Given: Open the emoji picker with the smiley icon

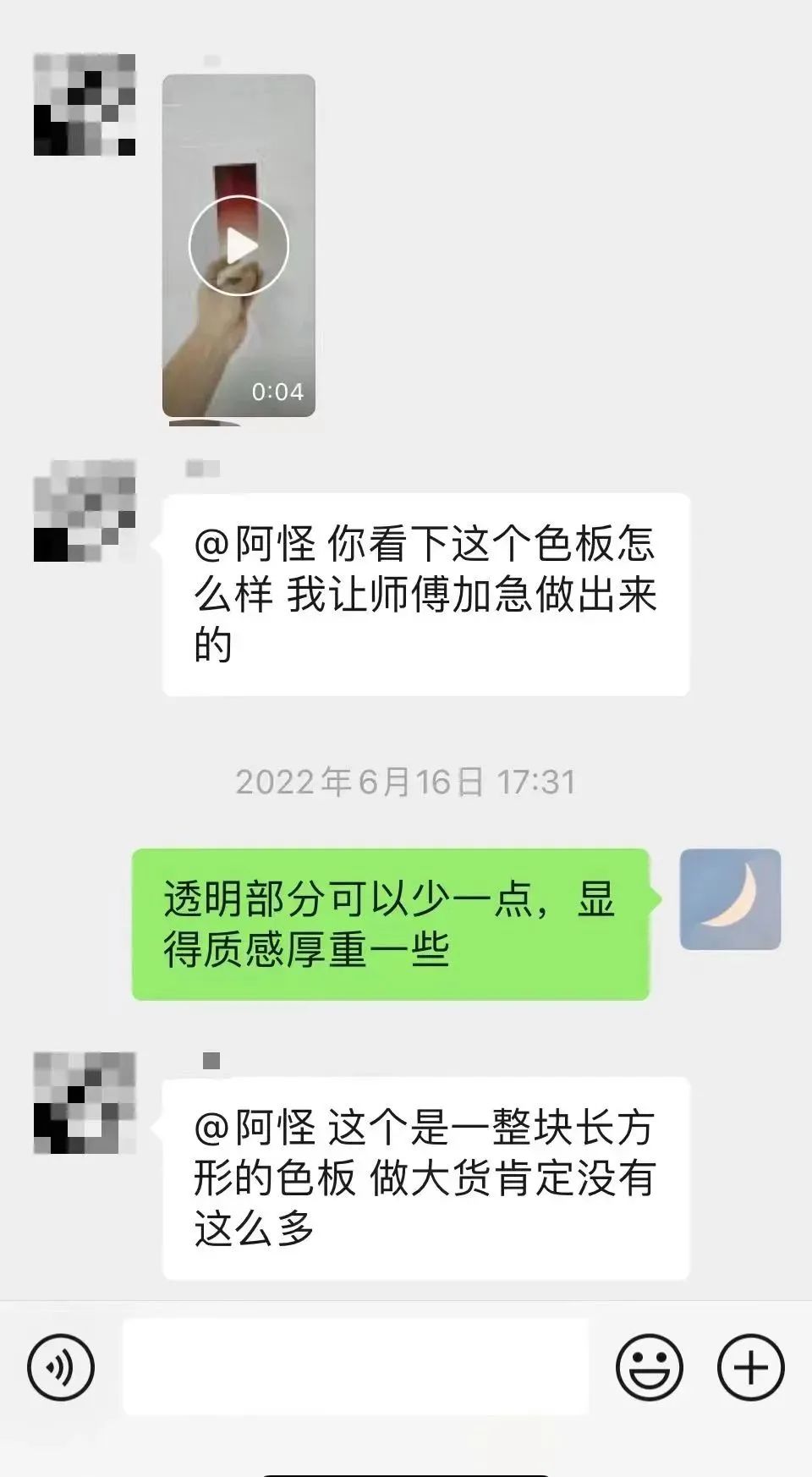Looking at the screenshot, I should 649,1368.
